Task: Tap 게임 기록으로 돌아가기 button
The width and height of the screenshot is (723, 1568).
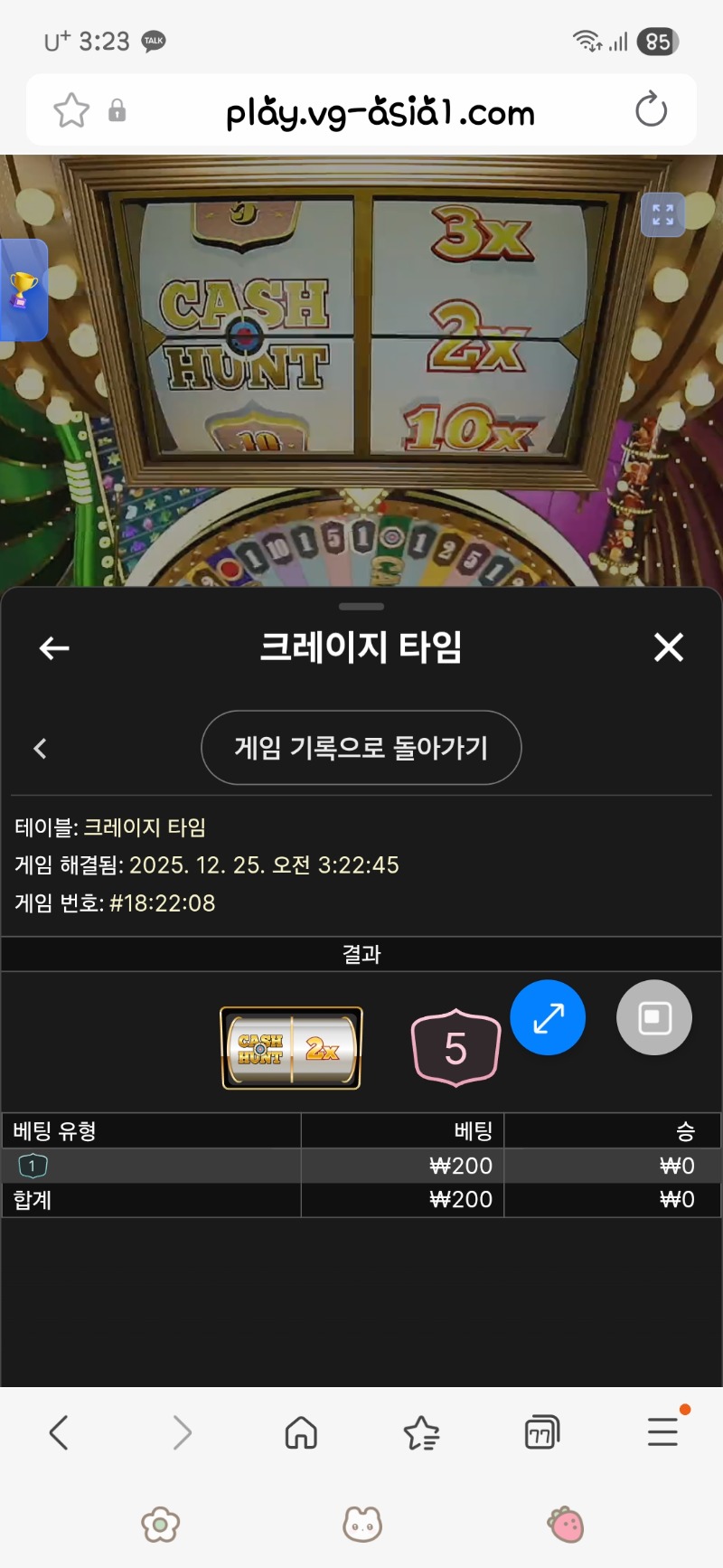Action: click(x=361, y=748)
